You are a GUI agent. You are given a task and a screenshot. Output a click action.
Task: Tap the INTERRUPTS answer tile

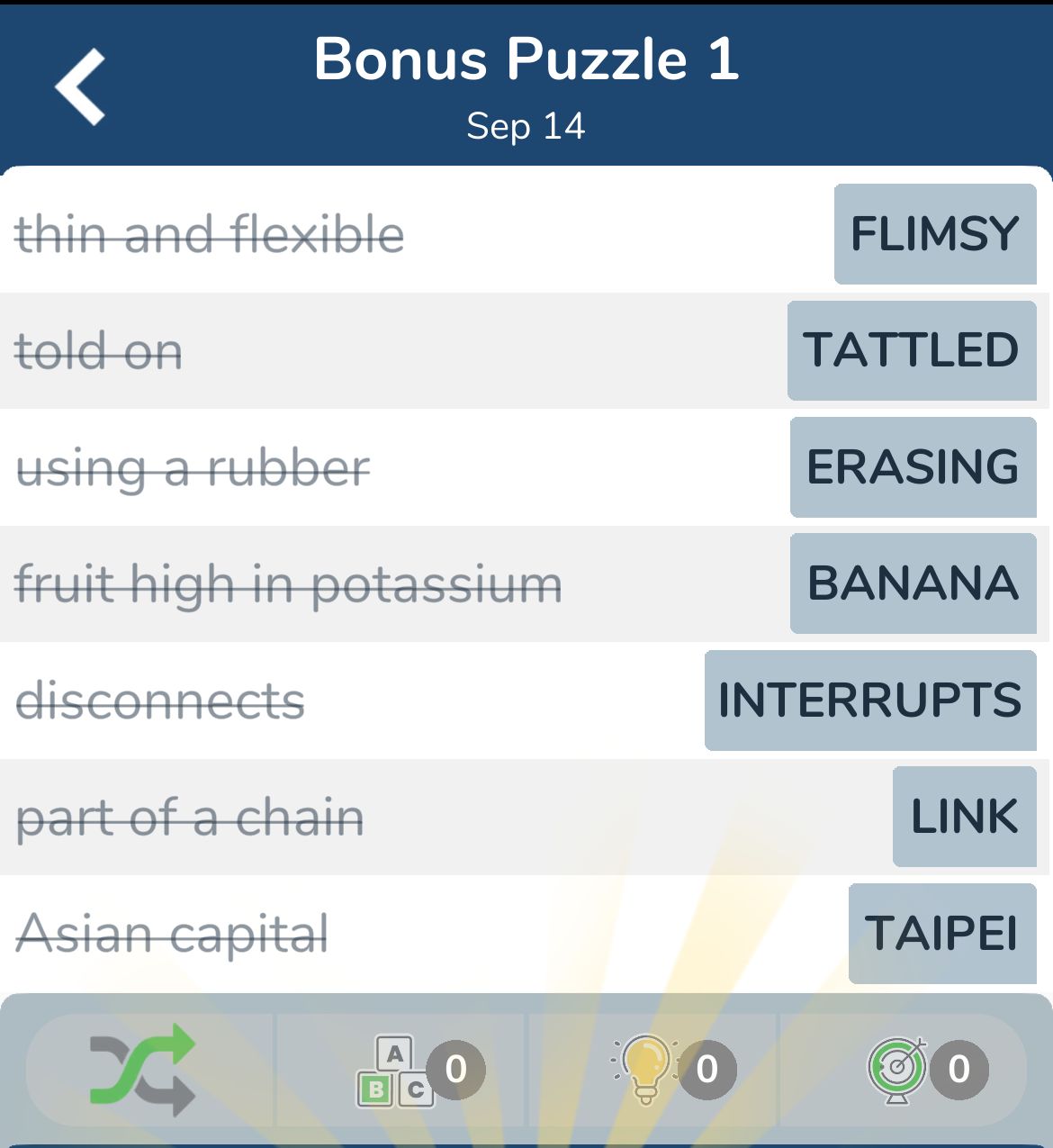869,701
